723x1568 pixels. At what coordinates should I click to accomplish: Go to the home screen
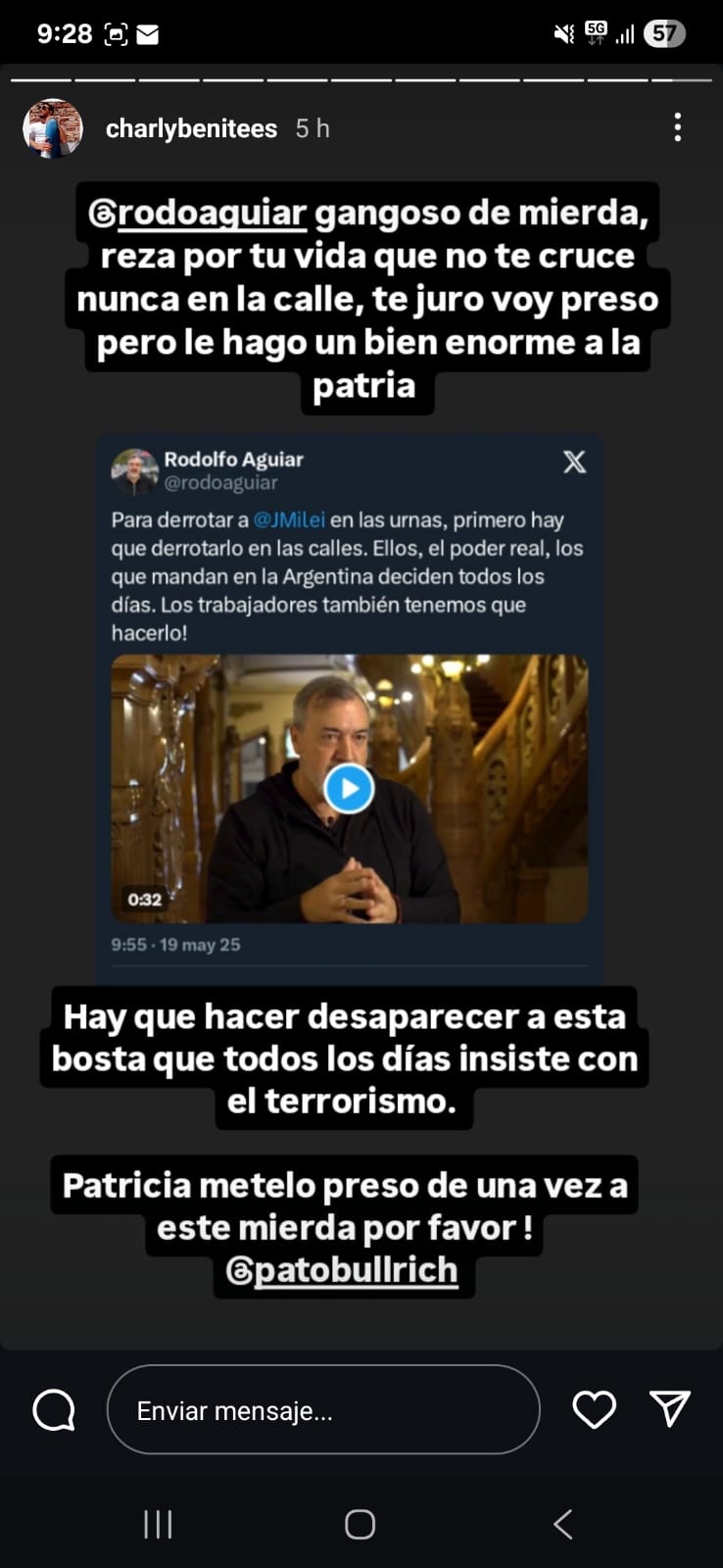click(360, 1524)
